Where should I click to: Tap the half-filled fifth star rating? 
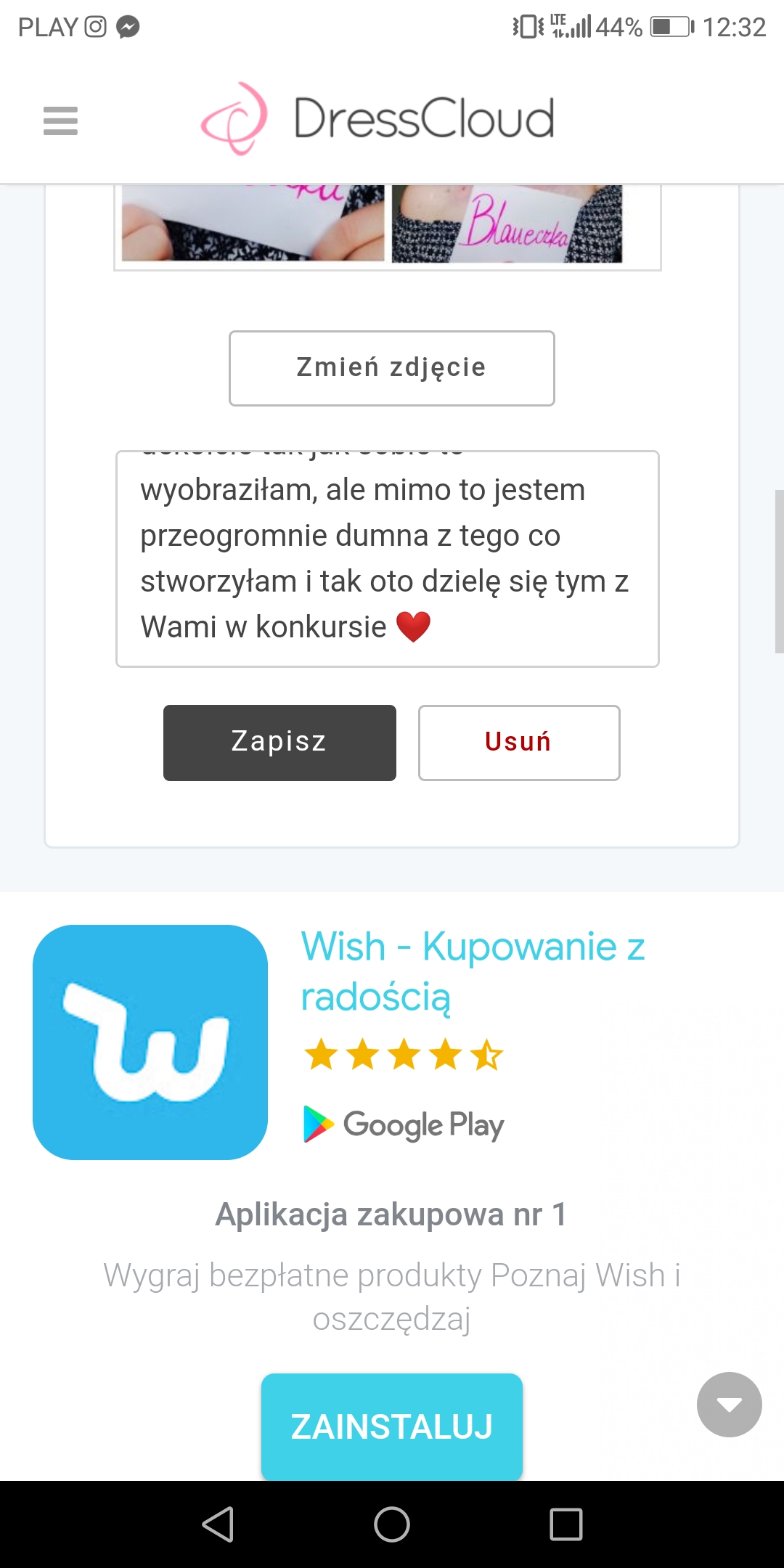488,1055
